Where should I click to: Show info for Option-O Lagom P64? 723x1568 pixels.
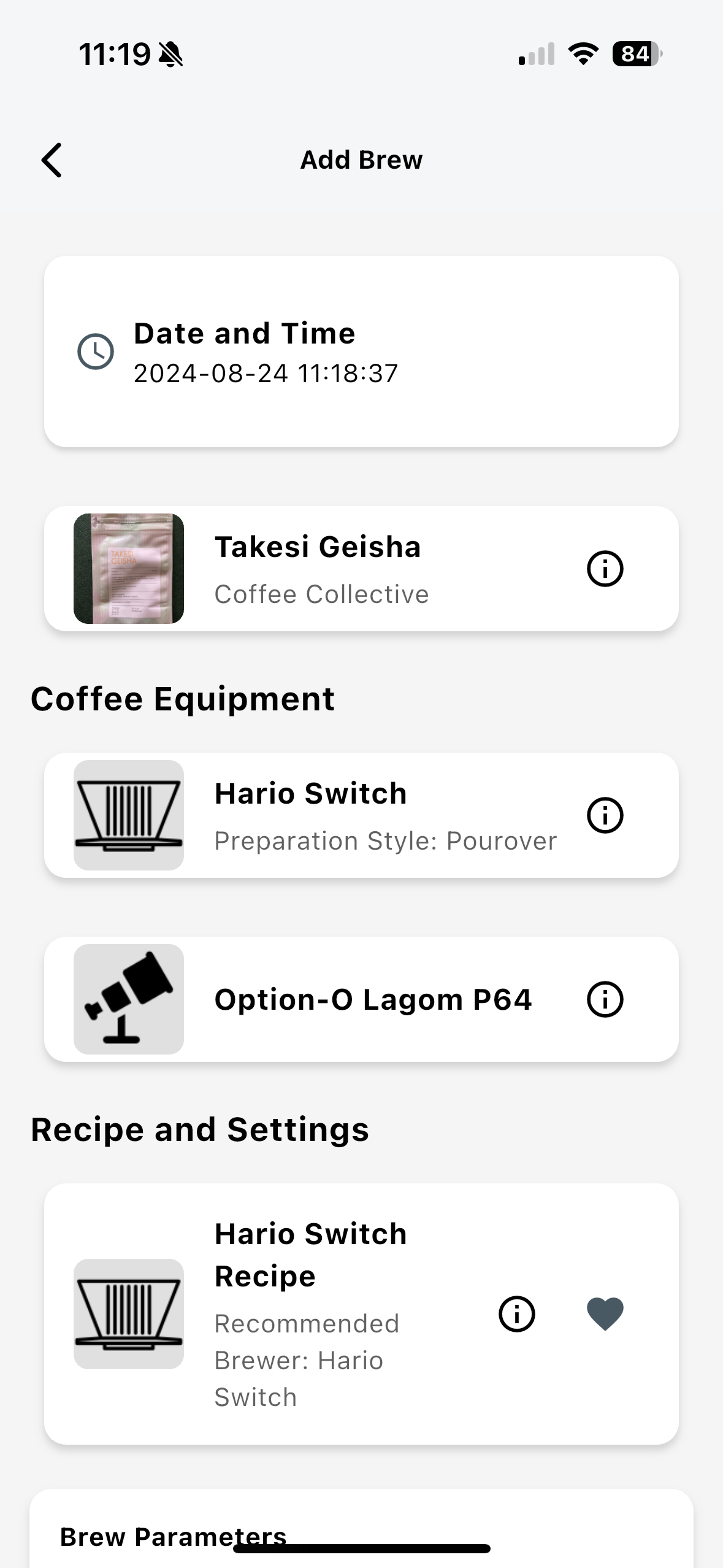coord(605,999)
